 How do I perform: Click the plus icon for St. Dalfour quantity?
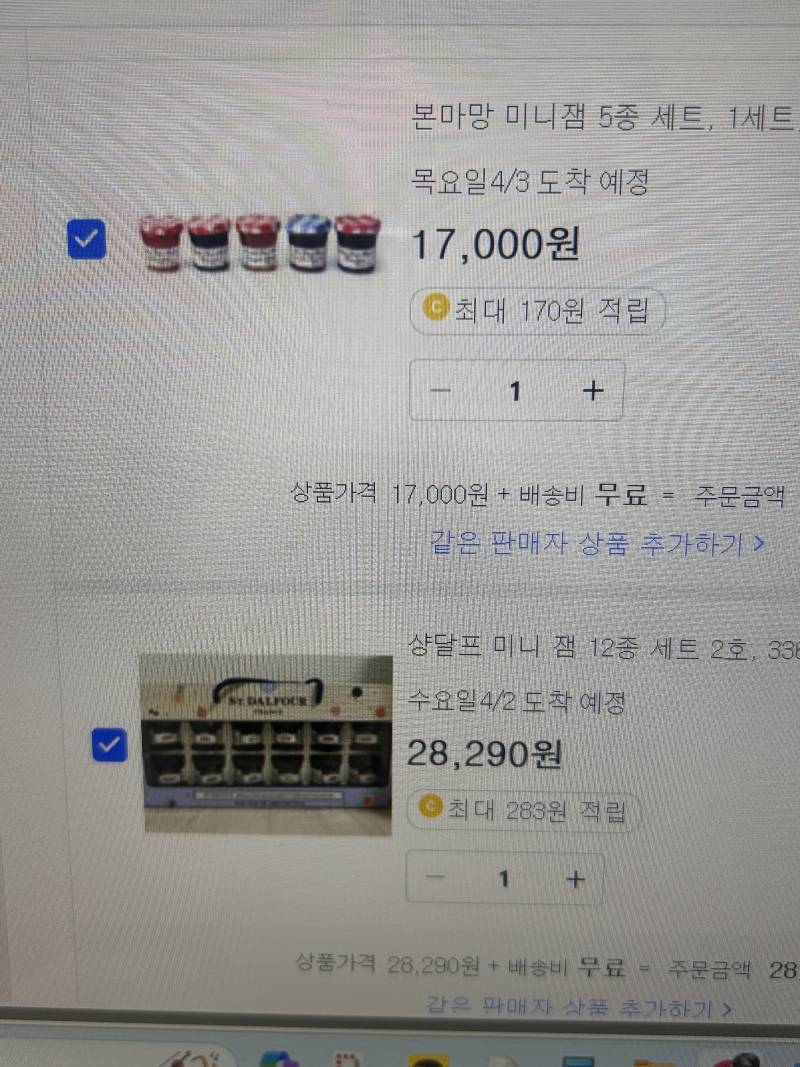pyautogui.click(x=575, y=878)
